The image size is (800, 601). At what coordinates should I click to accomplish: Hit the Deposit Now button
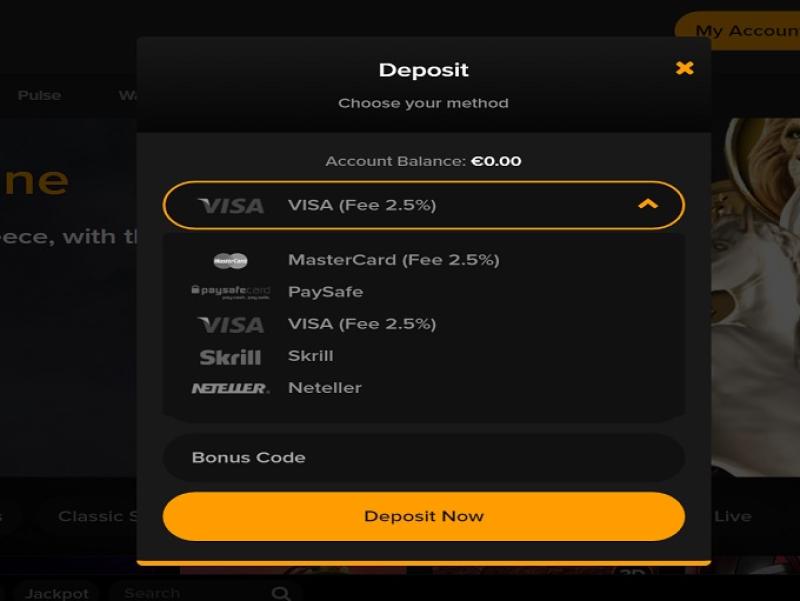(423, 516)
